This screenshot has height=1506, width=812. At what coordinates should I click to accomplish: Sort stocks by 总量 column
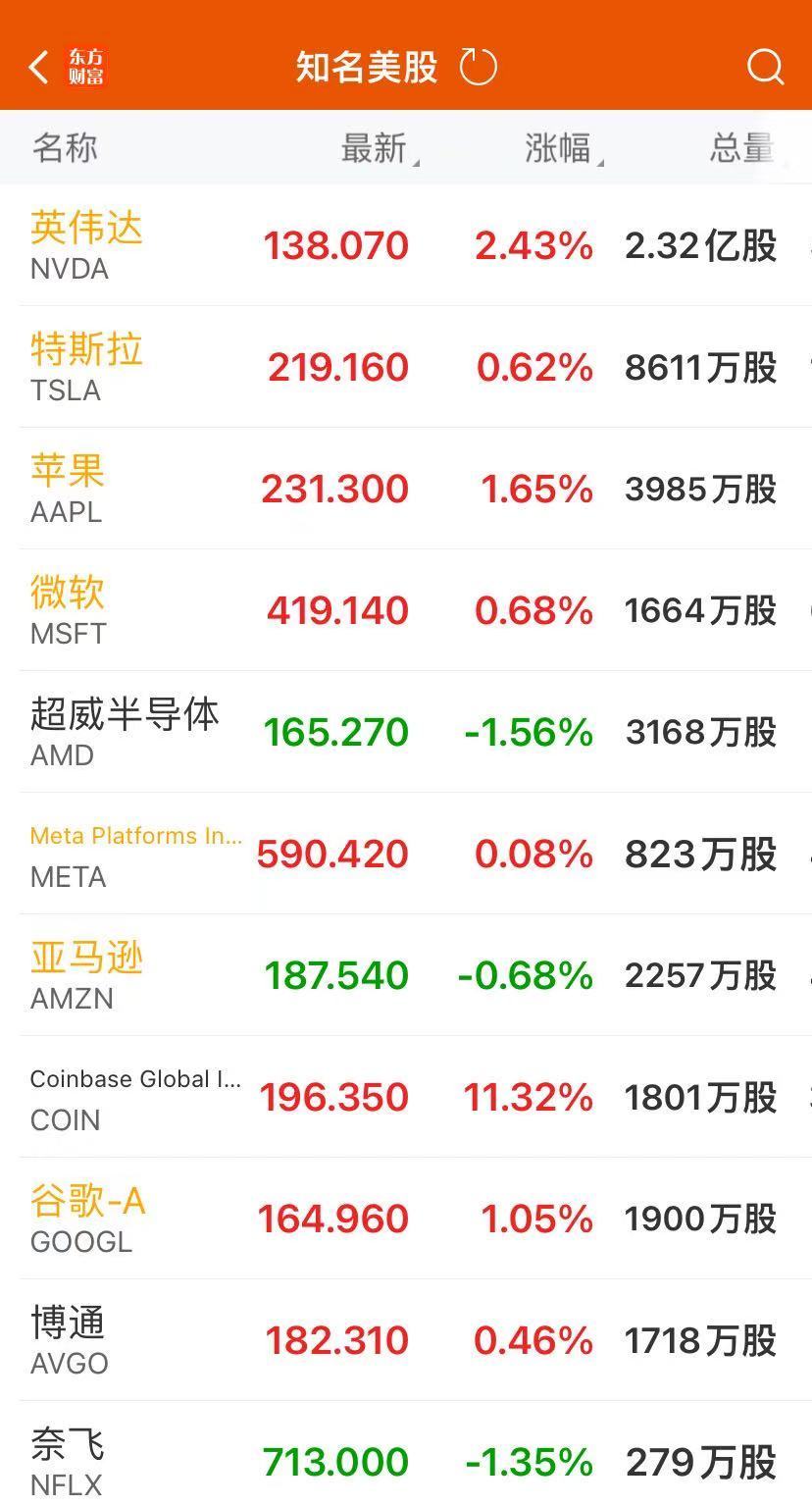pyautogui.click(x=741, y=148)
